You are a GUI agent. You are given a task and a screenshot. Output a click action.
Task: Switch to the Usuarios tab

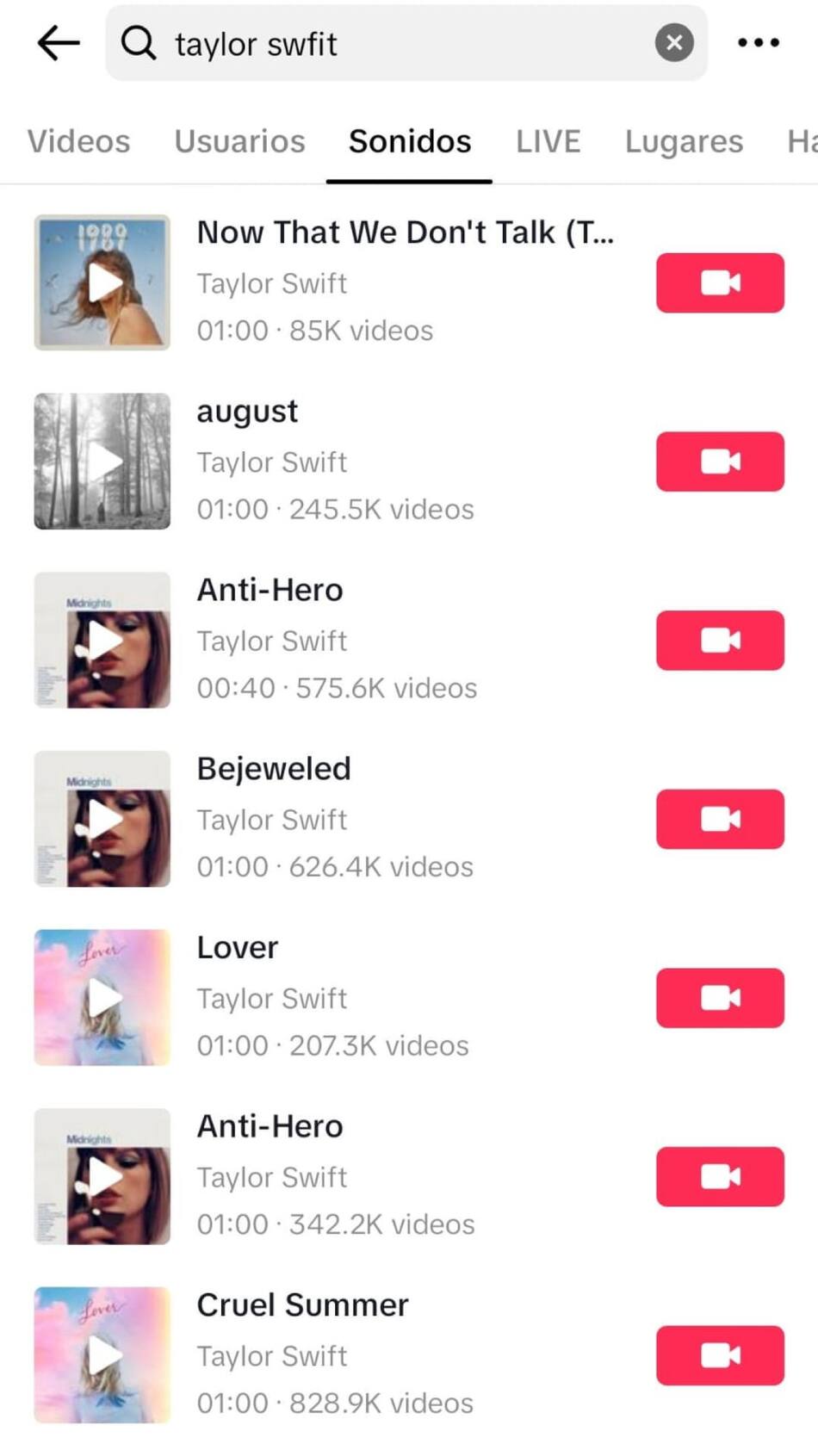239,141
